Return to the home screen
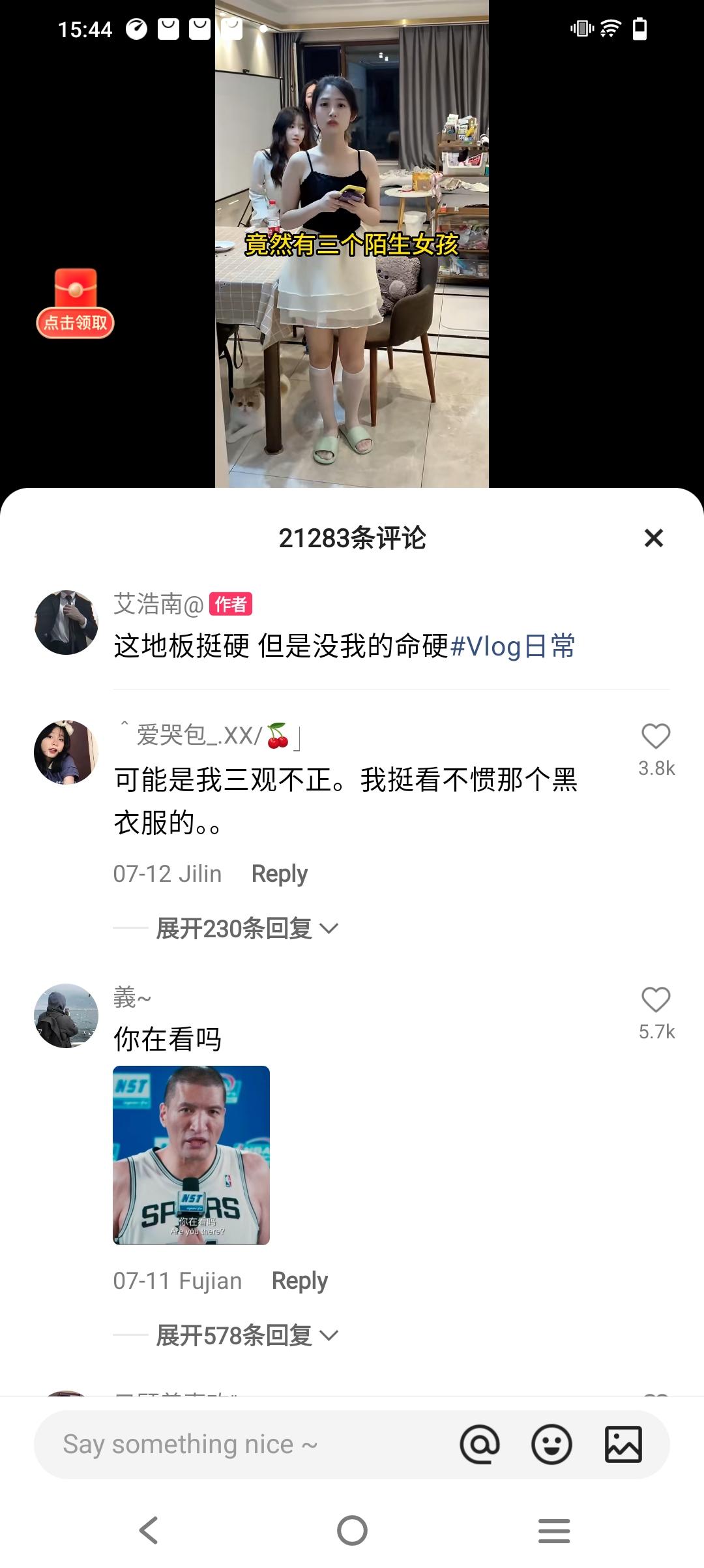 352,1530
